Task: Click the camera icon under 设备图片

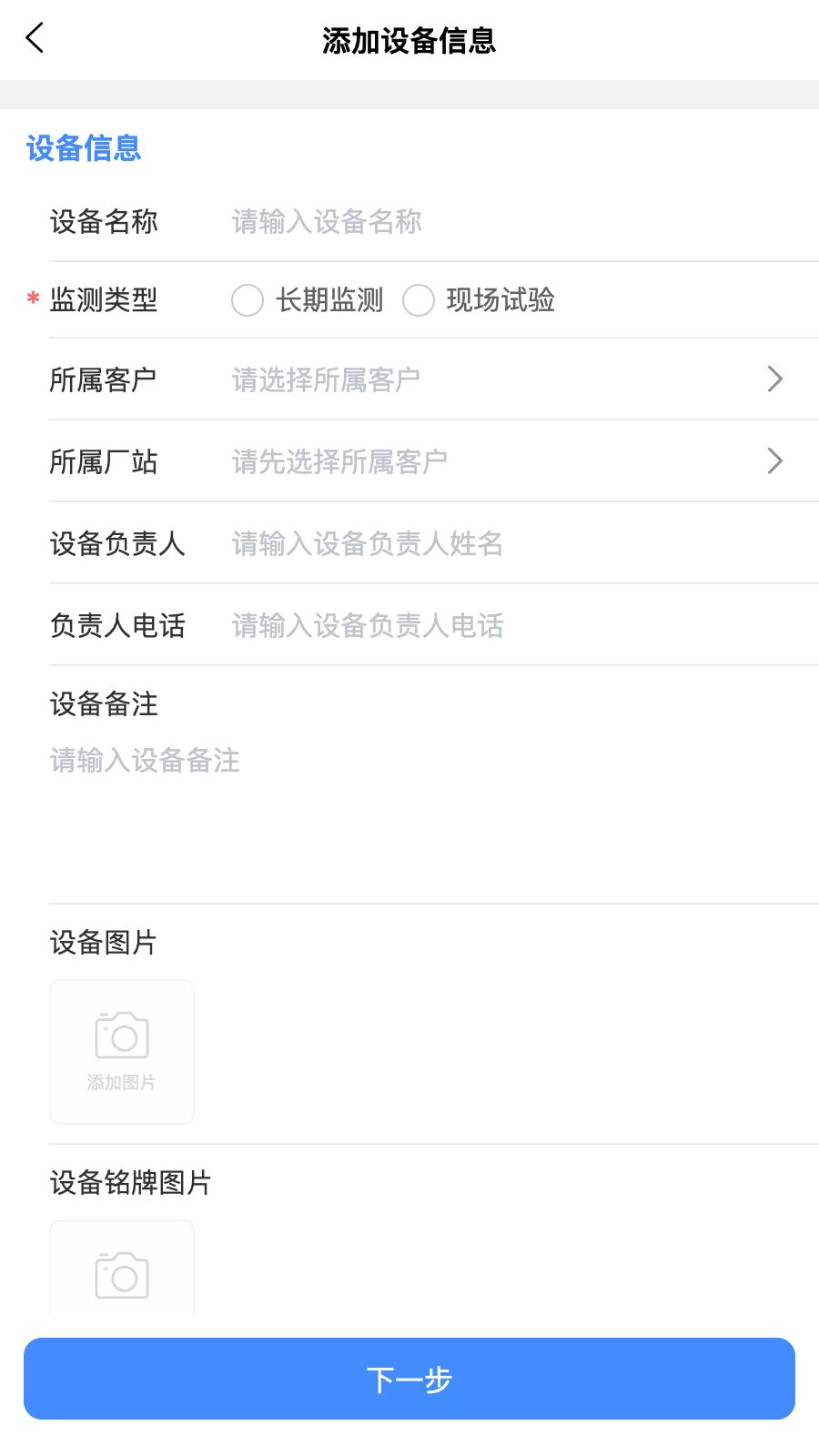Action: [x=121, y=1034]
